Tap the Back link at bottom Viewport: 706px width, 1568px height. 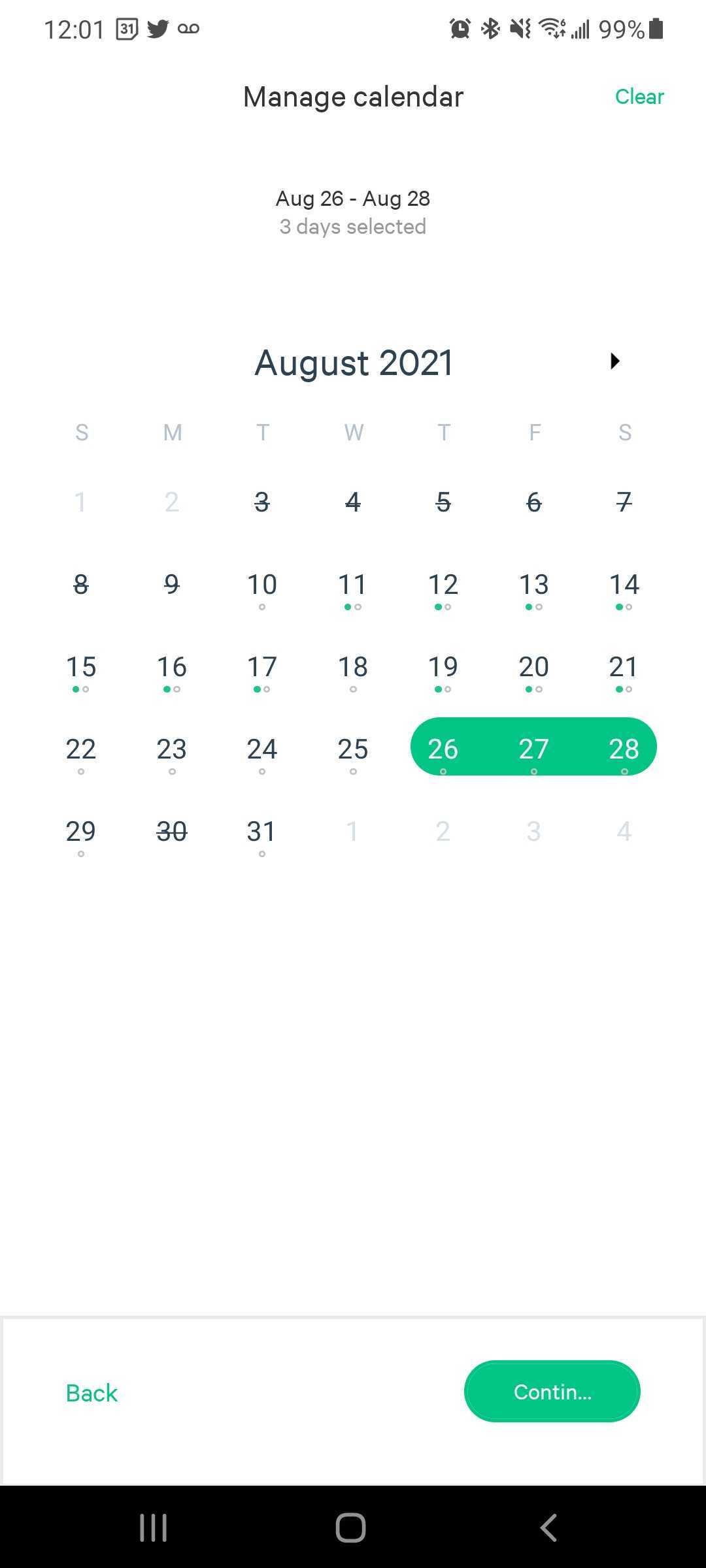click(92, 1393)
